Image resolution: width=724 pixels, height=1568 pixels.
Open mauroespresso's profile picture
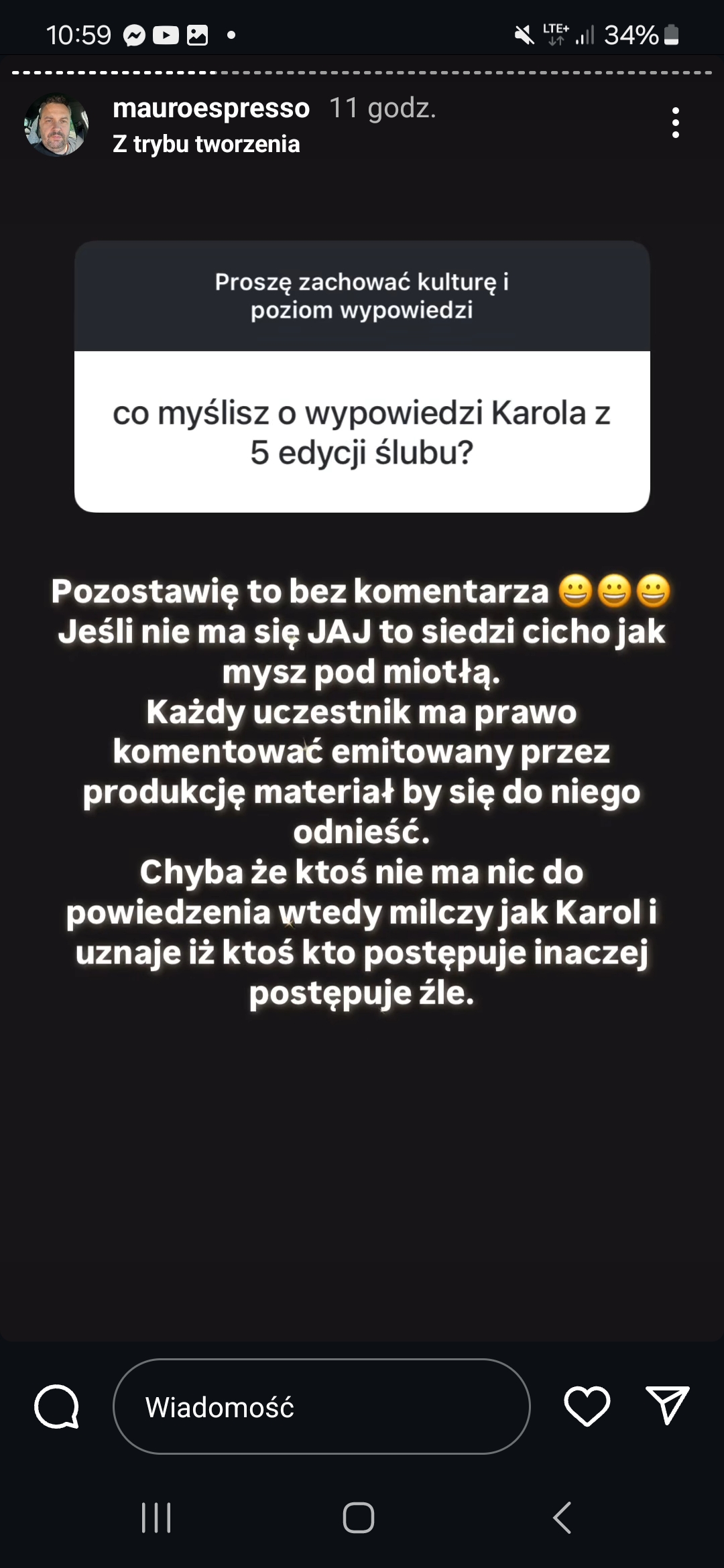[56, 125]
